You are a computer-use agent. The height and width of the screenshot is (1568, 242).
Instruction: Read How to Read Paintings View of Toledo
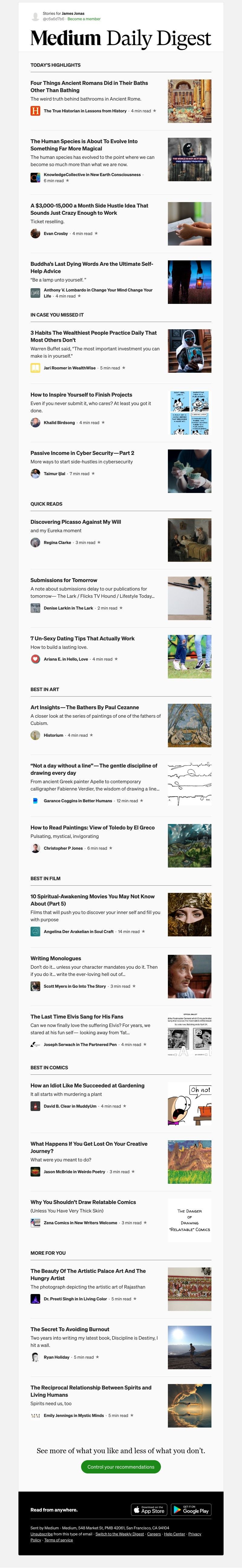tap(93, 828)
